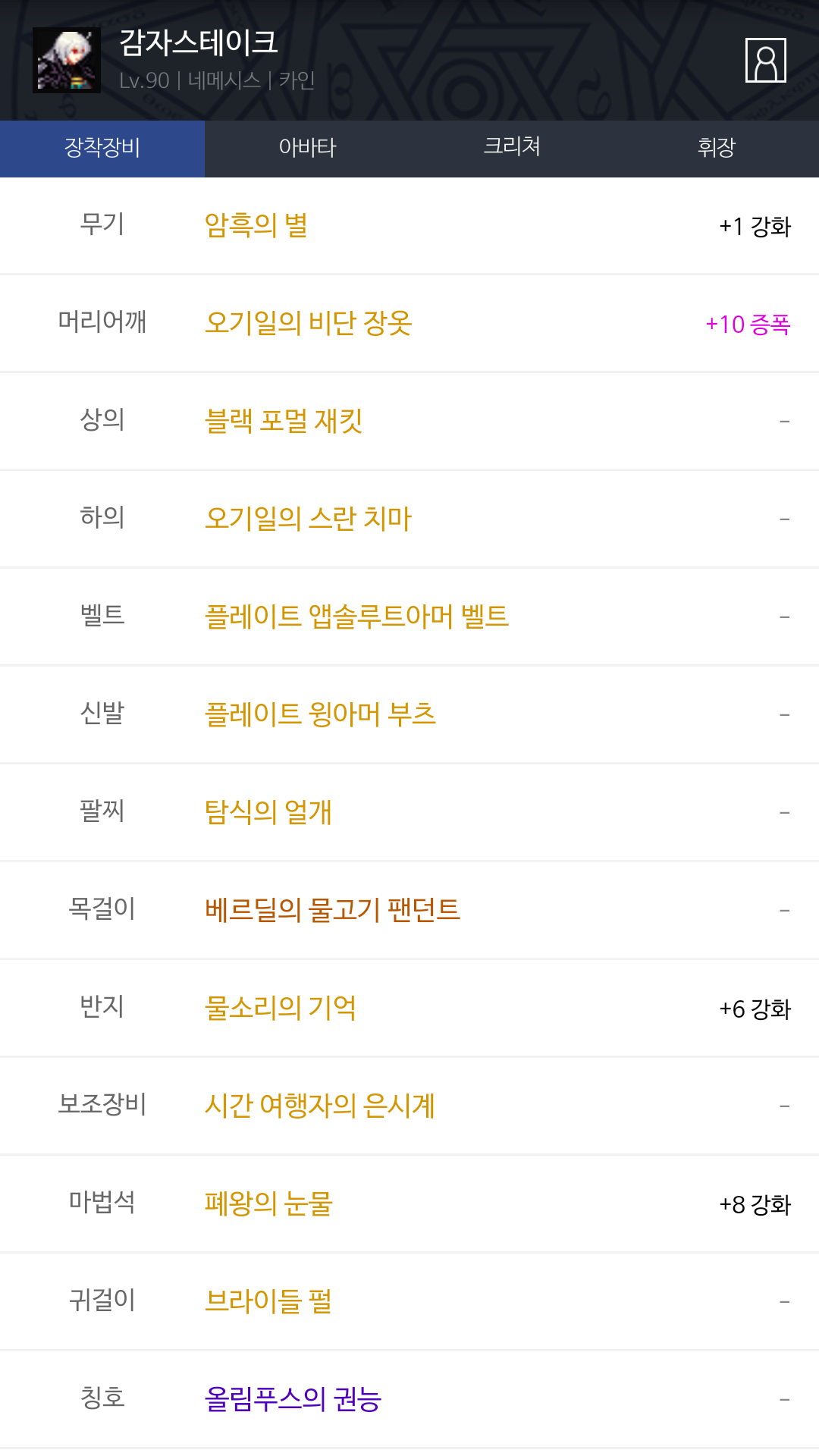
Task: Open 시간 여행자의 은시계 details
Action: click(x=320, y=1106)
